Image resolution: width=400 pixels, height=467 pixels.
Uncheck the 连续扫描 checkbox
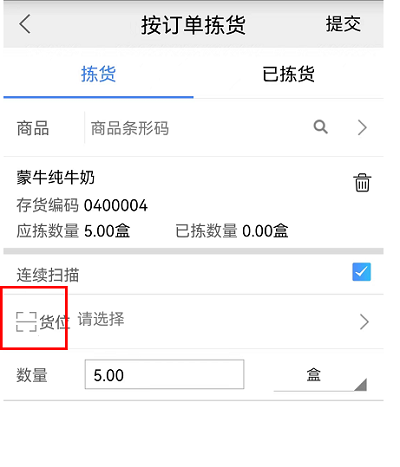(362, 272)
